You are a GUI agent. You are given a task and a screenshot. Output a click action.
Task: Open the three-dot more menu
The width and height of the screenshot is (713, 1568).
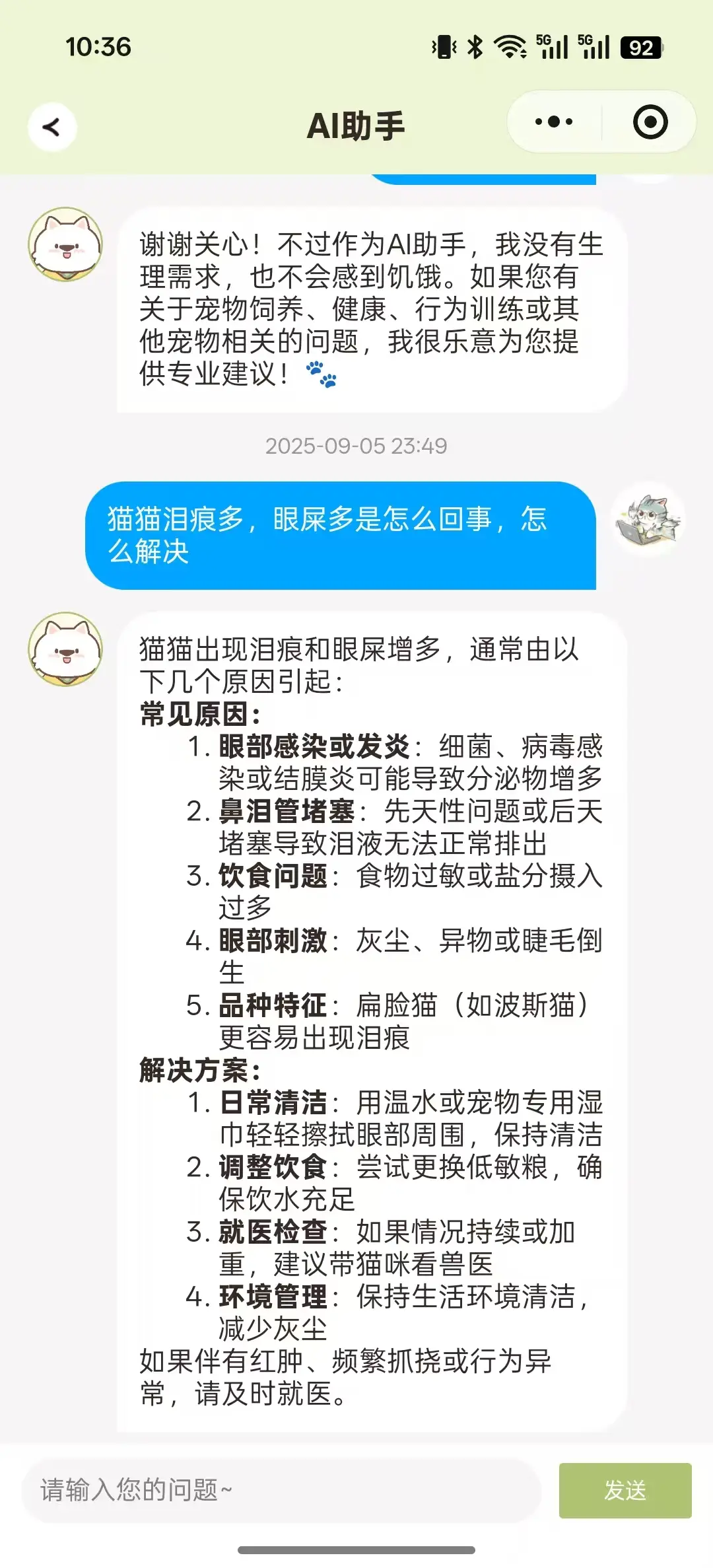tap(554, 122)
